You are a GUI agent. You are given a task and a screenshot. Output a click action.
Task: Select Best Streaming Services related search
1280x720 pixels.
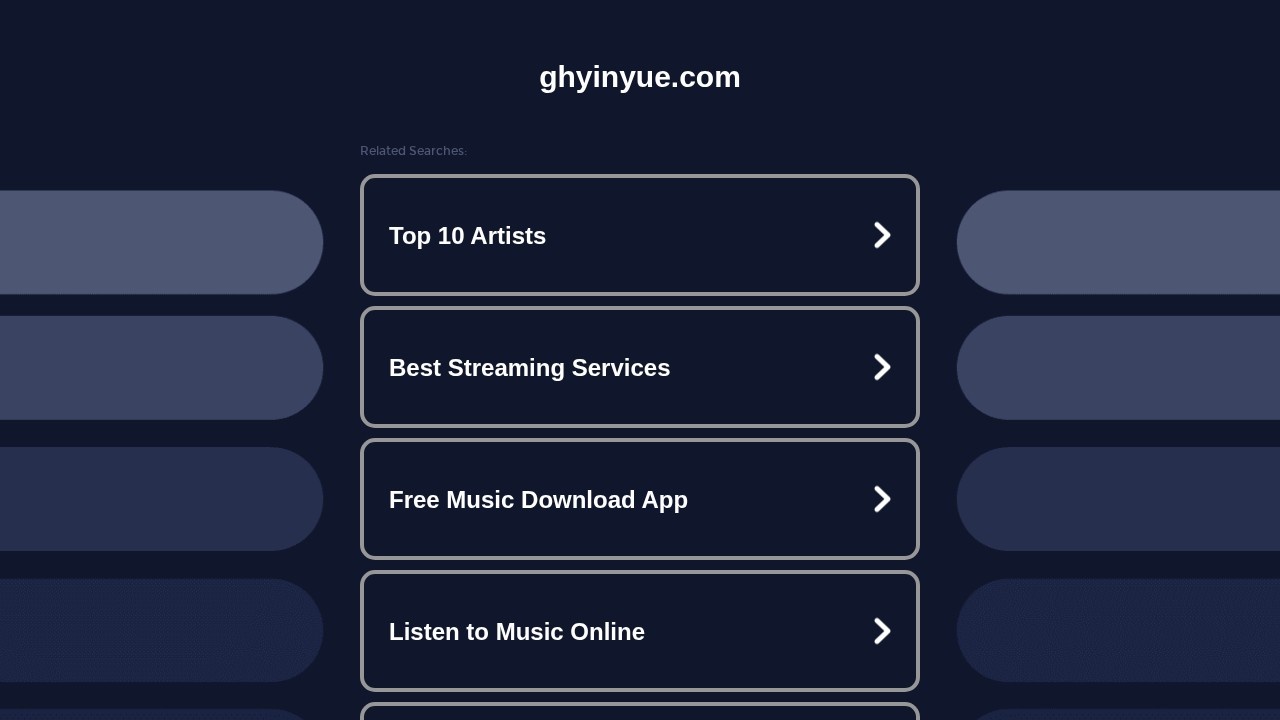[639, 368]
